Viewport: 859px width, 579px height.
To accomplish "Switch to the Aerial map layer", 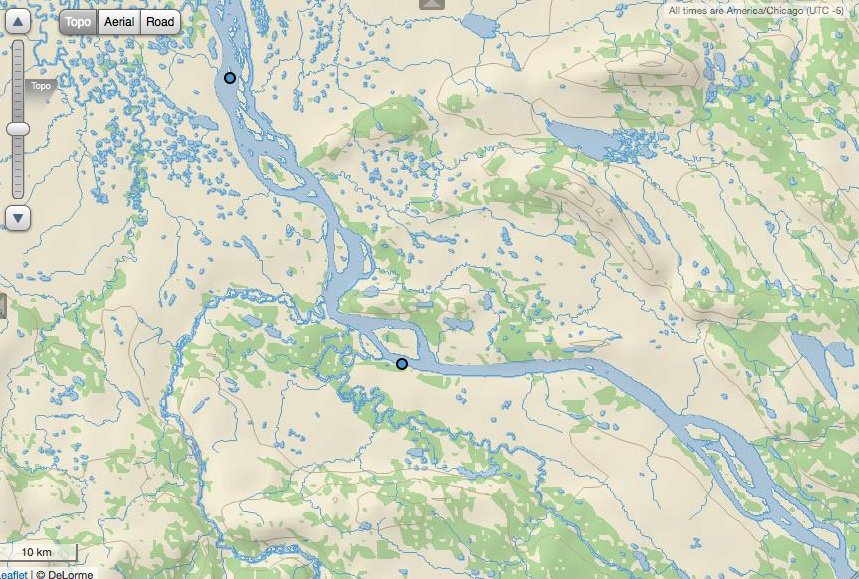I will pyautogui.click(x=119, y=22).
